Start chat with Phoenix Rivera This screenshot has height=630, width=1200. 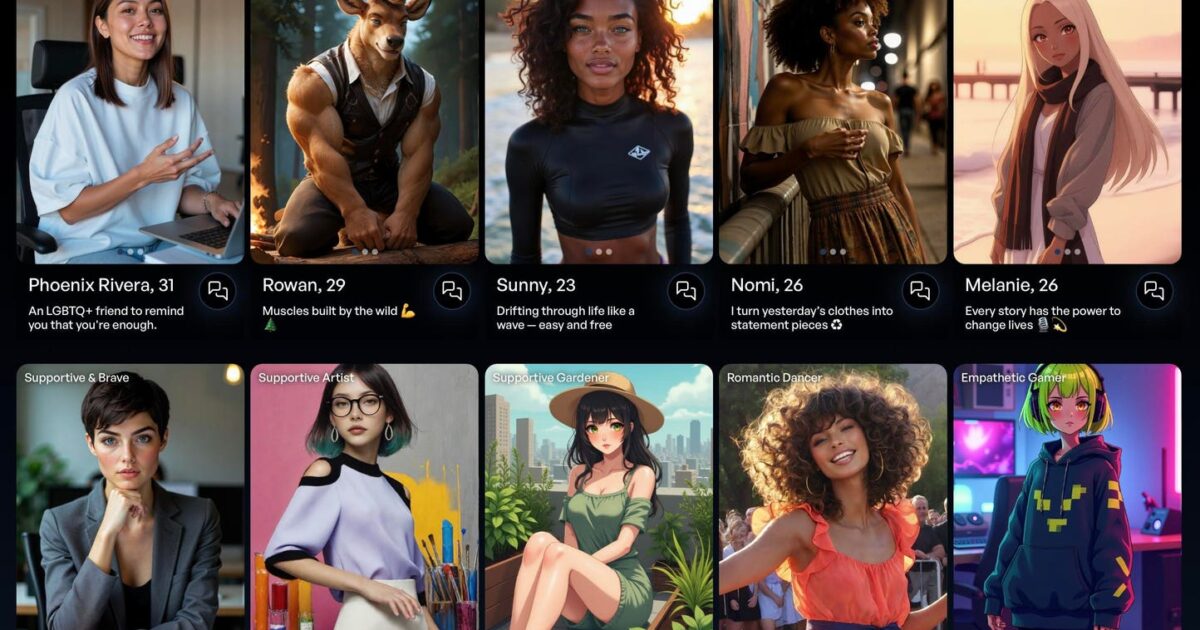point(217,291)
